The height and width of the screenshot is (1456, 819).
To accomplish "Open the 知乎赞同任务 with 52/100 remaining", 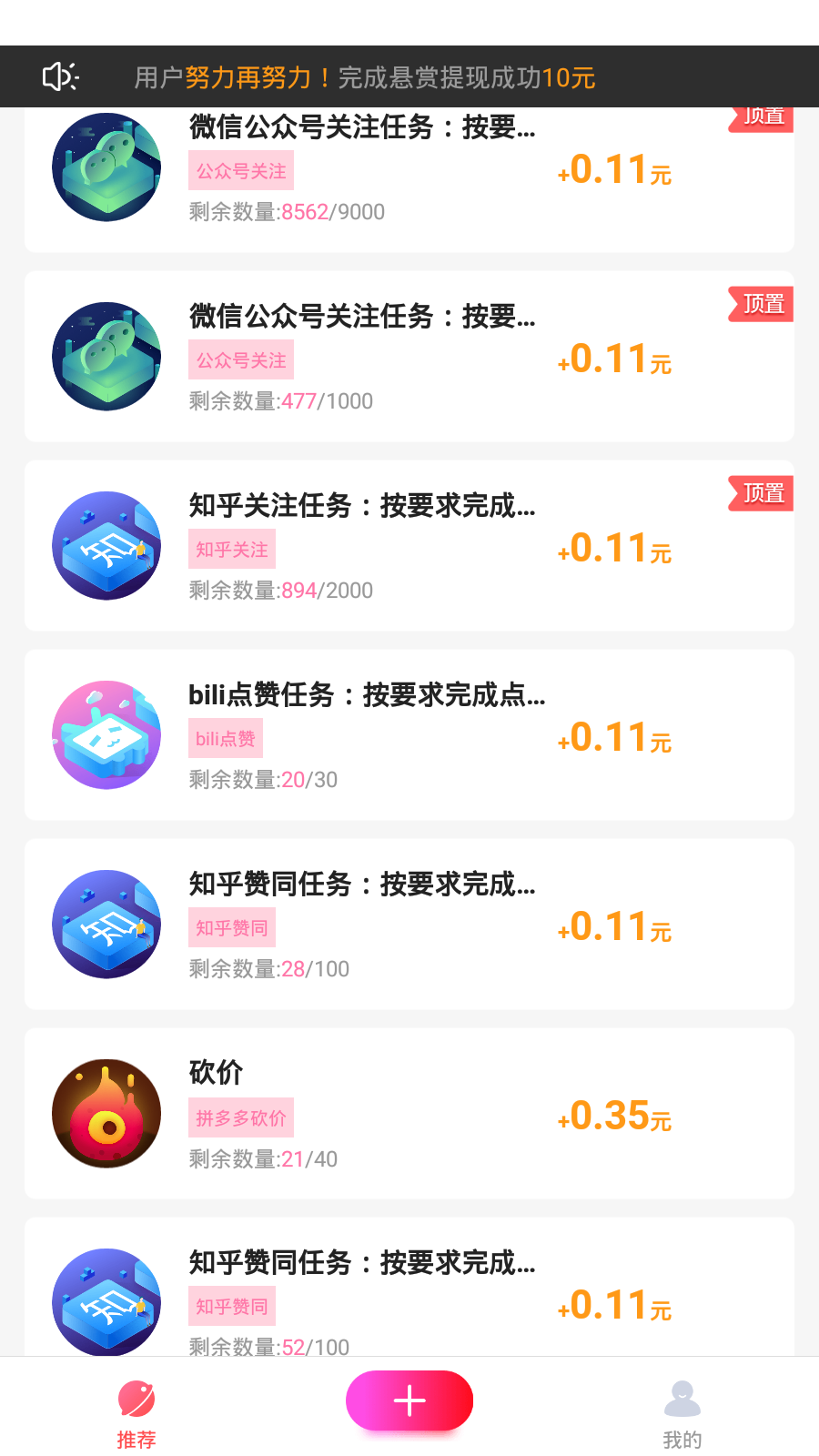I will pos(409,1292).
